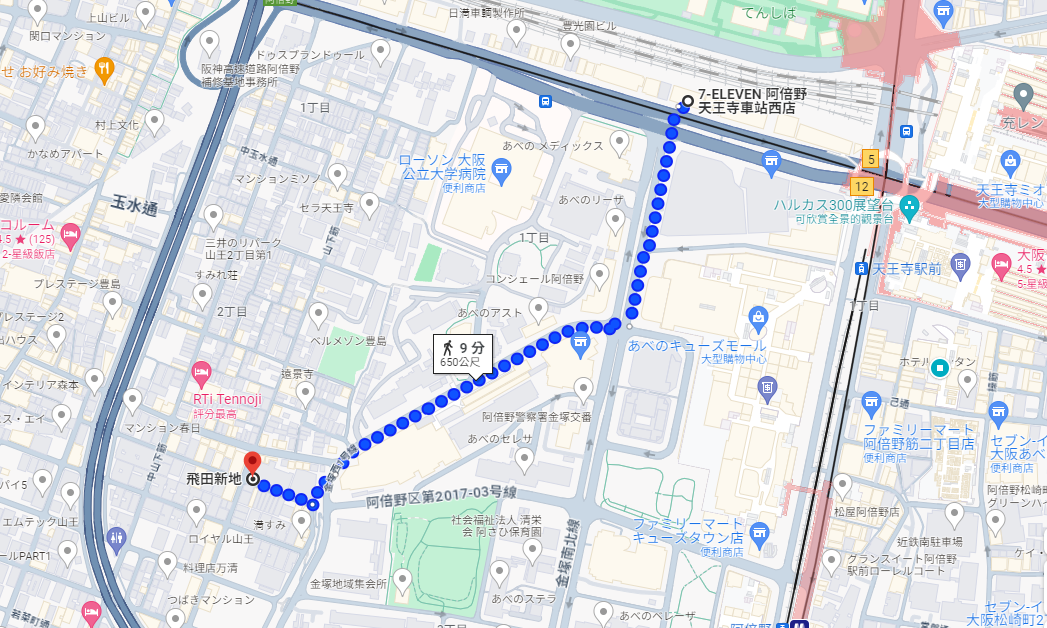Viewport: 1047px width, 628px height.
Task: Open あべのキューズモール shopping mall marker
Action: pos(757,320)
